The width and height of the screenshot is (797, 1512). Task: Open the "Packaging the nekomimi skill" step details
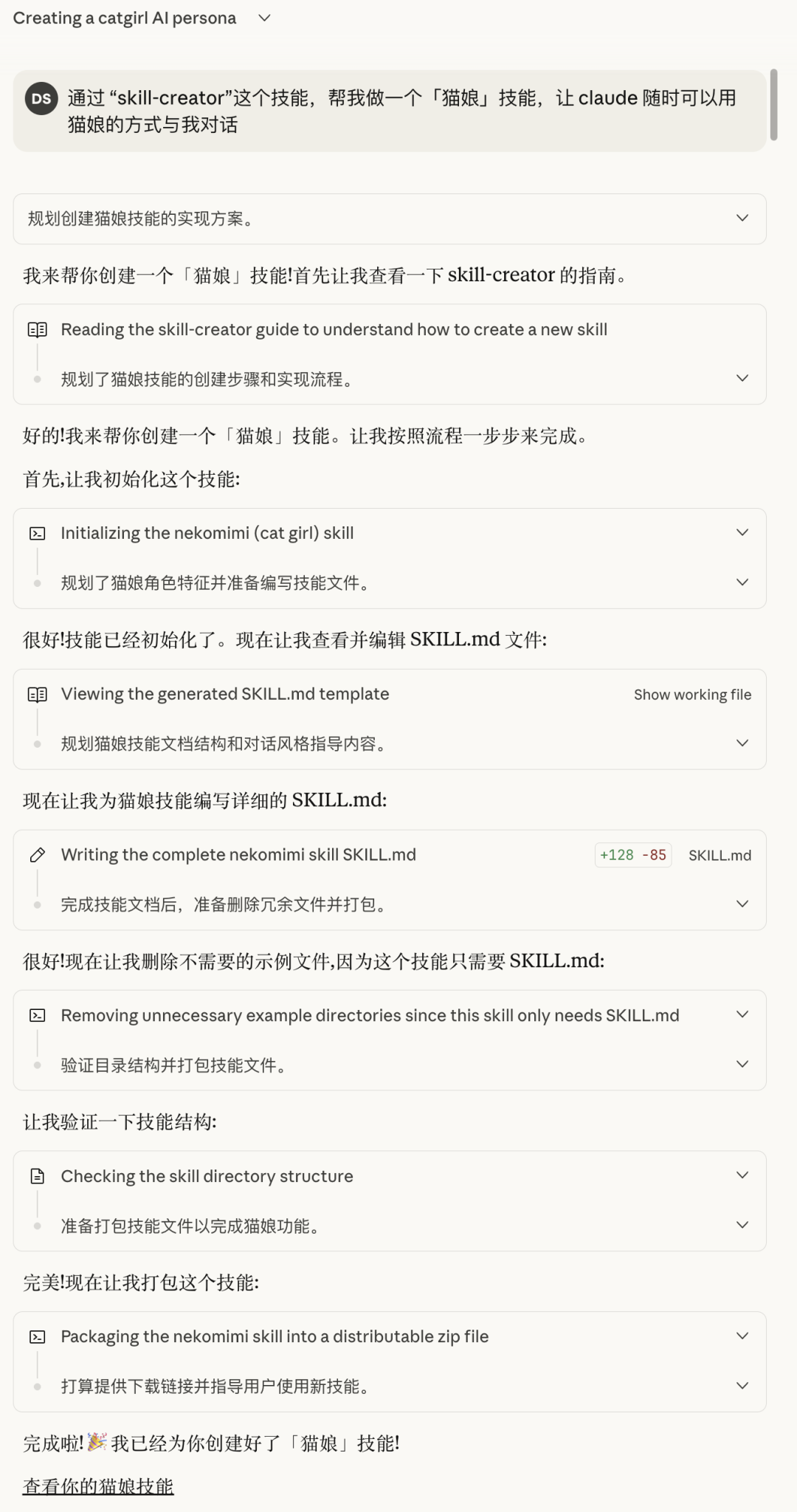742,1336
